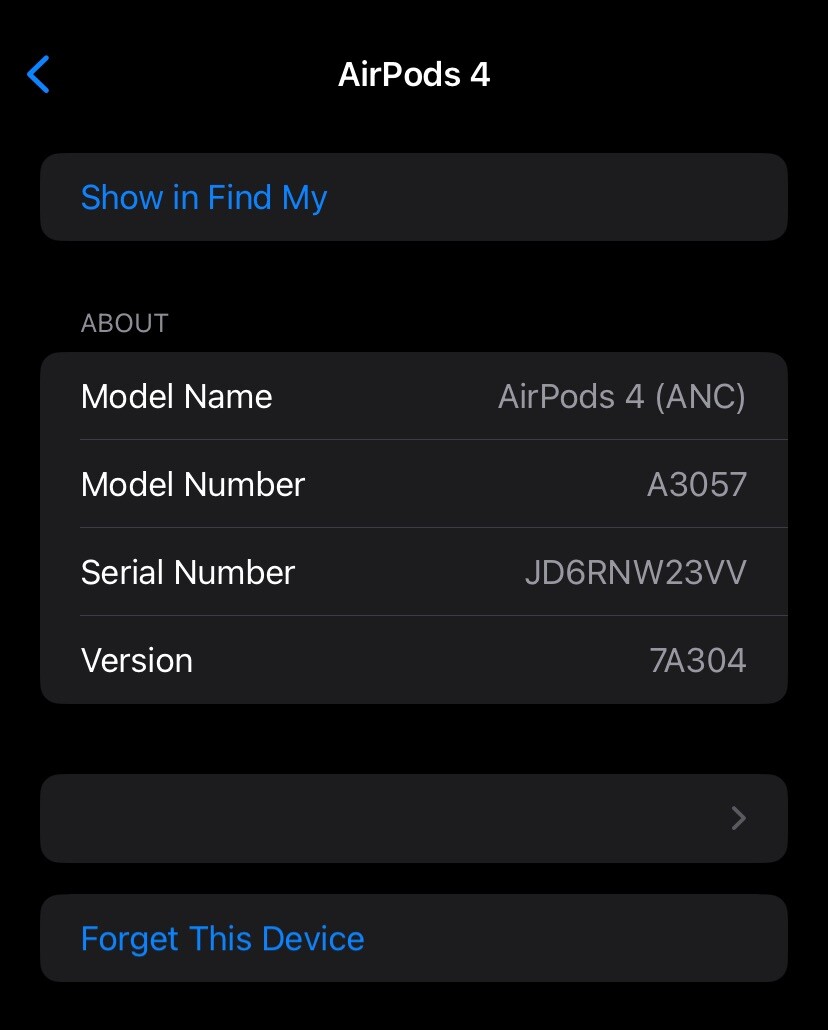Go back from AirPods 4 settings

[38, 75]
